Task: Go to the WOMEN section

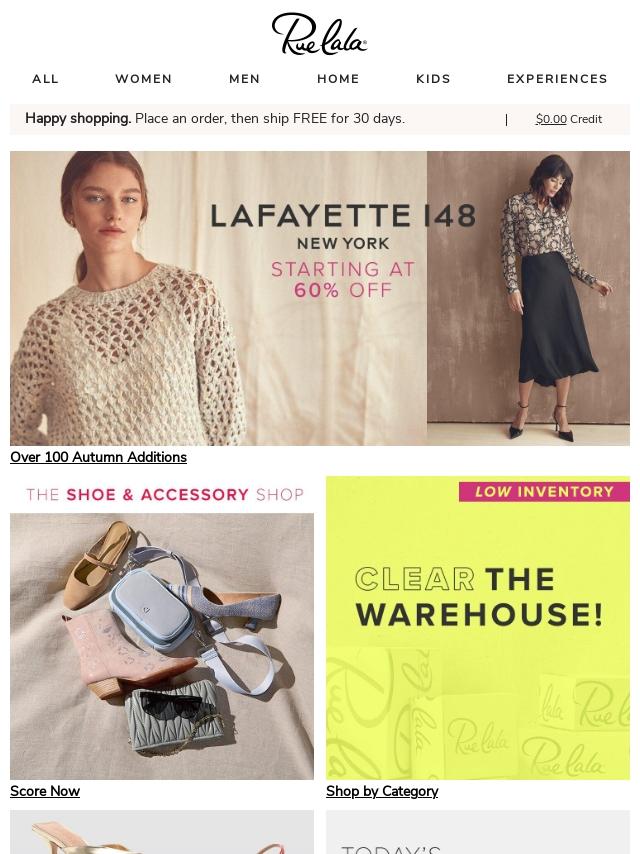Action: coord(143,79)
